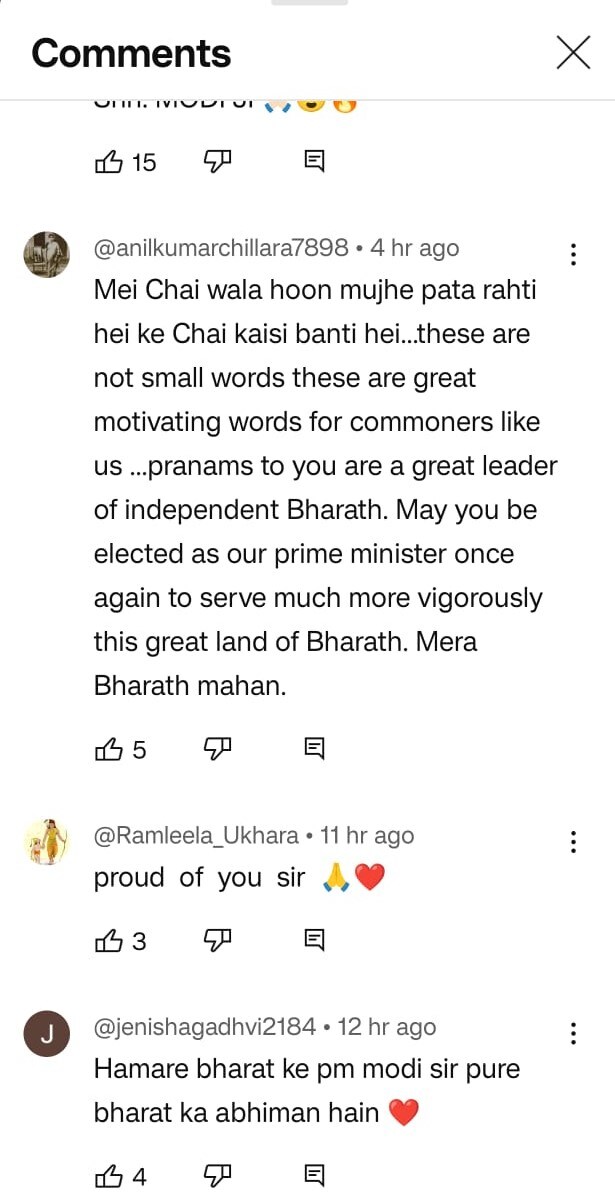Screen dimensions: 615x1200
Task: Open jenishagadhvi2184's channel avatar
Action: (46, 1034)
